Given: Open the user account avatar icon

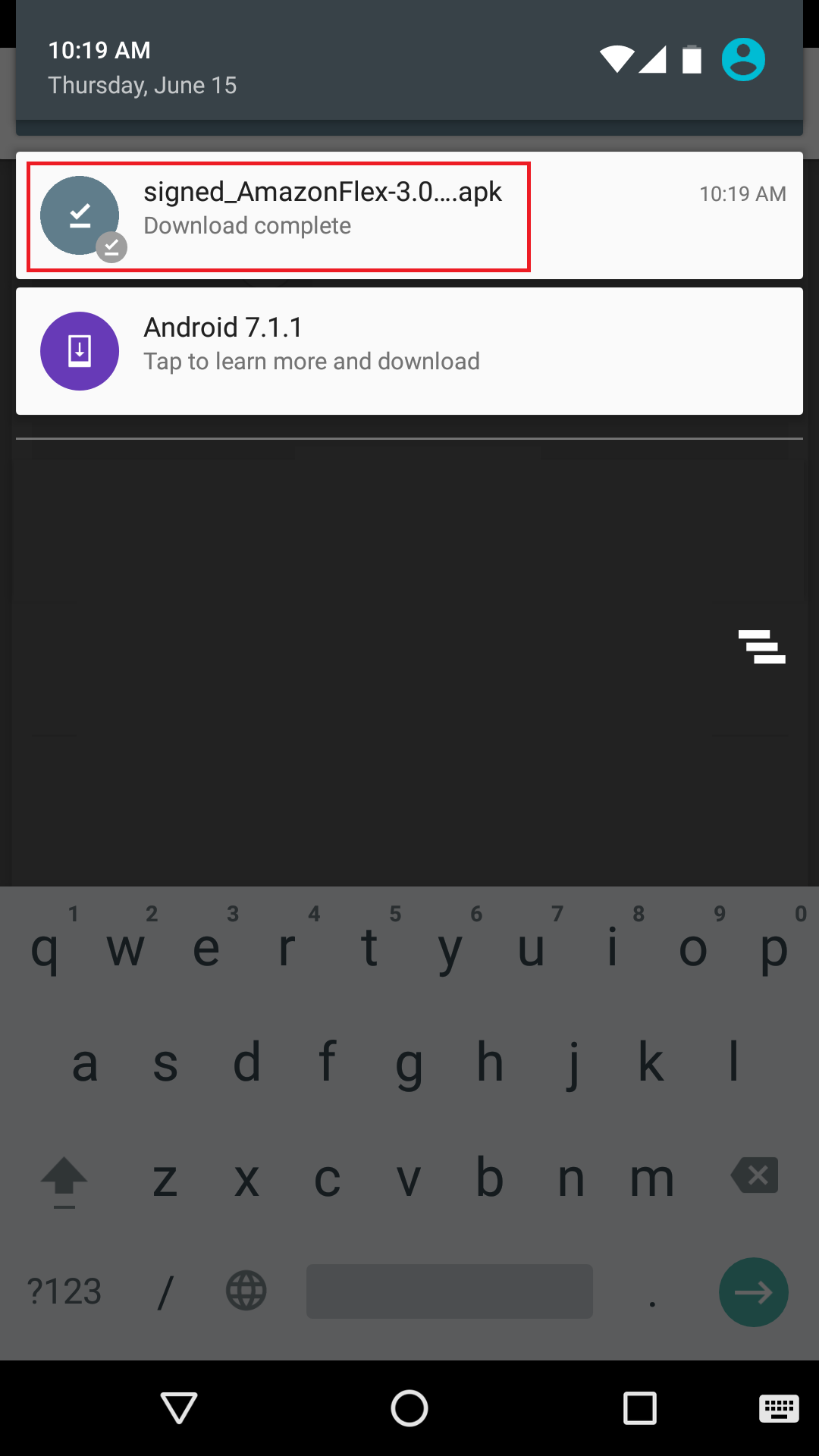Looking at the screenshot, I should (x=743, y=59).
